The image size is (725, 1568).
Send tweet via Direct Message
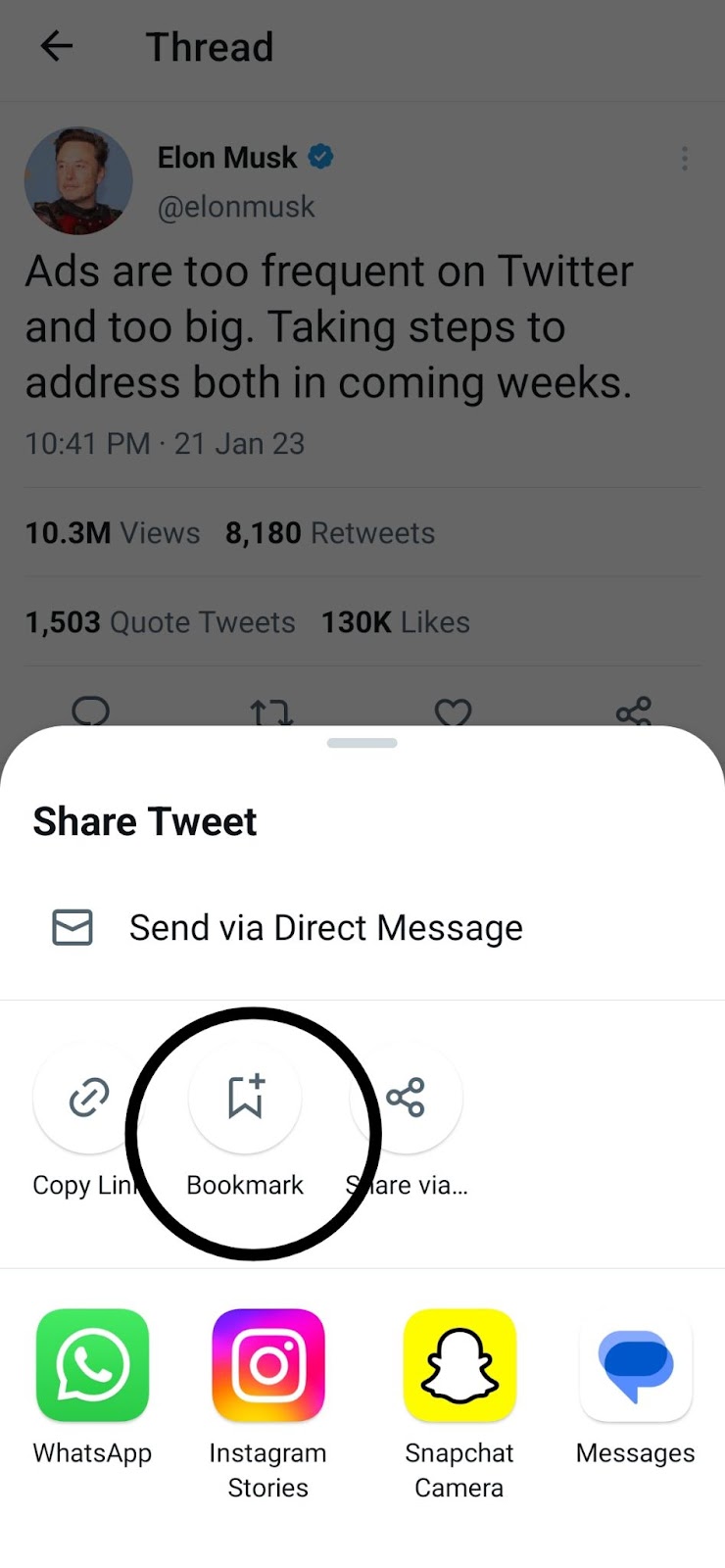click(325, 927)
